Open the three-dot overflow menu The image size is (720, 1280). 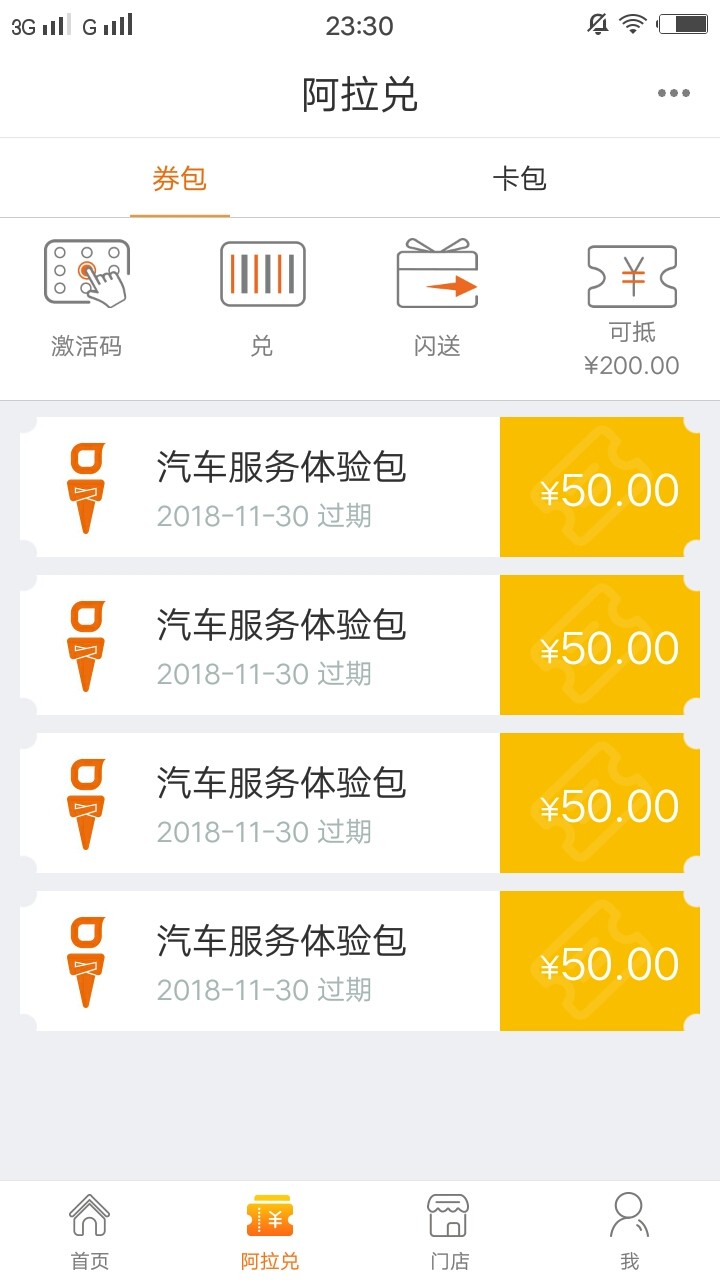(x=673, y=93)
